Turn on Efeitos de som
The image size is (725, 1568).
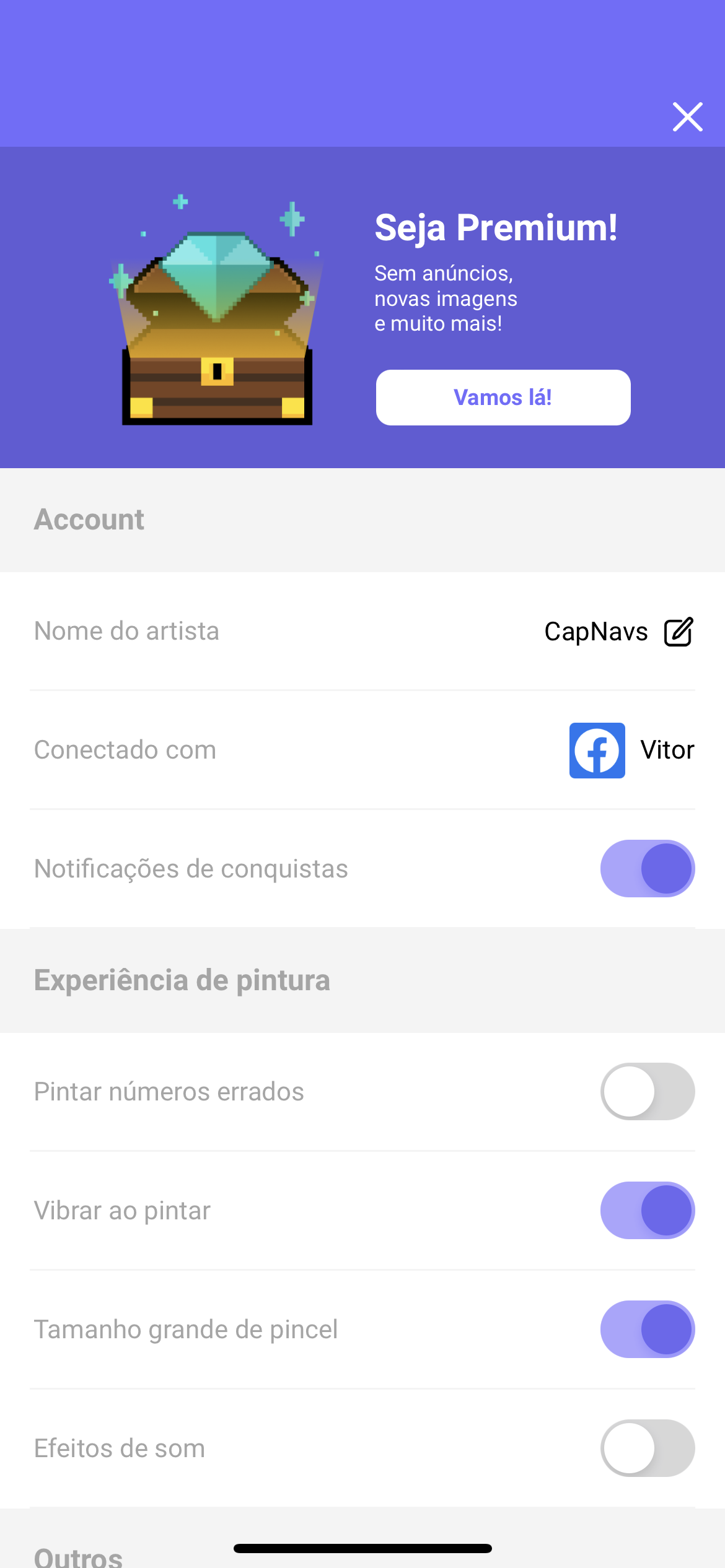[x=647, y=1448]
